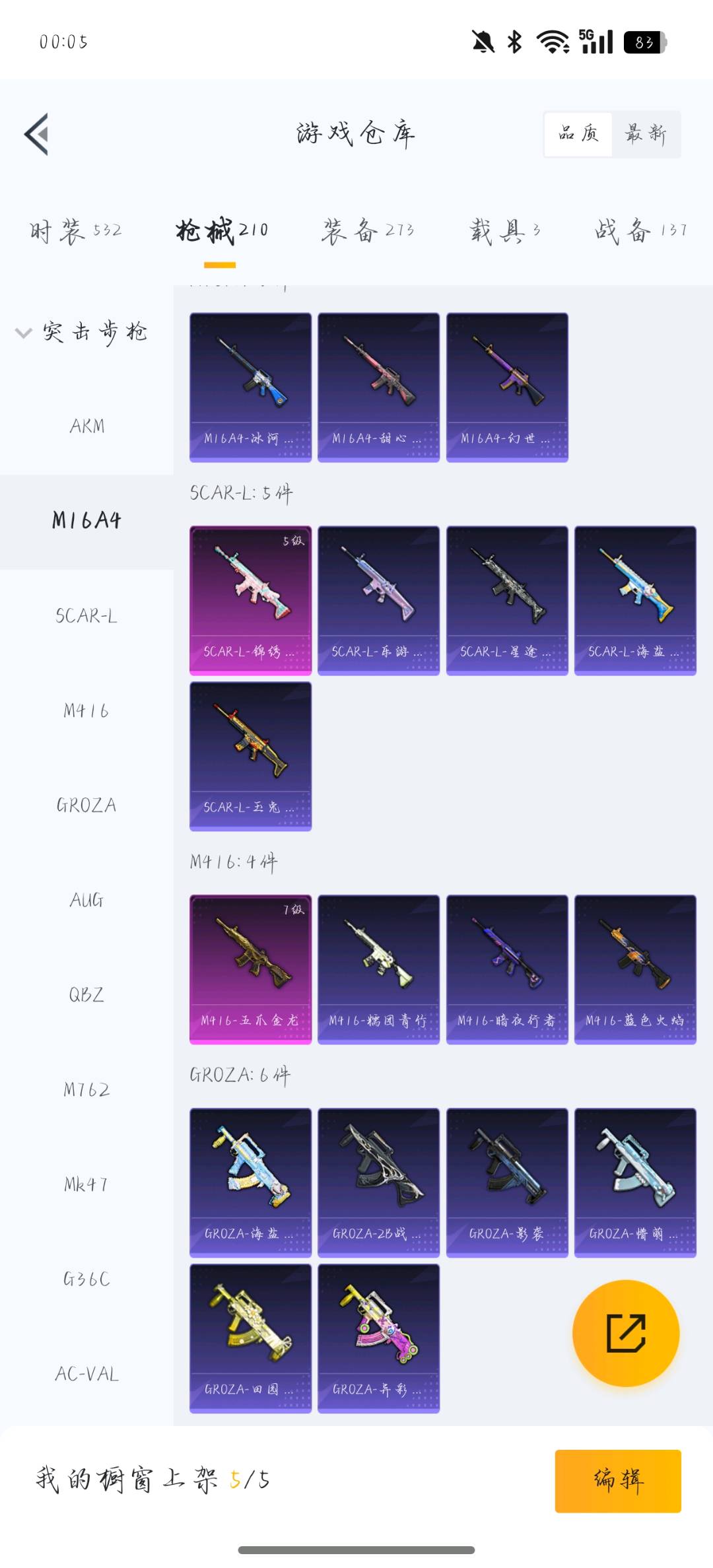
Task: Switch to the 时装 tab
Action: 75,230
